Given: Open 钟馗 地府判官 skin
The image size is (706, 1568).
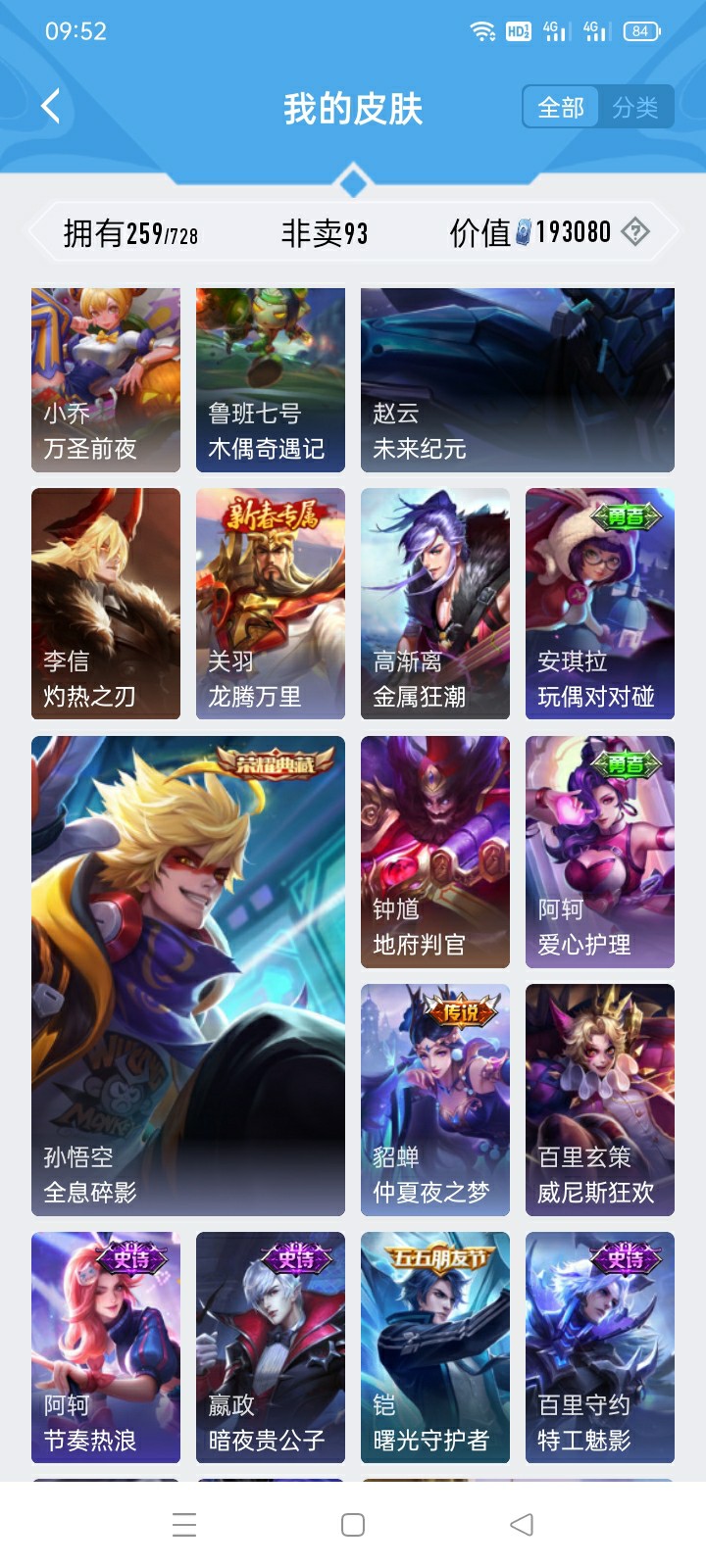Looking at the screenshot, I should click(x=435, y=852).
